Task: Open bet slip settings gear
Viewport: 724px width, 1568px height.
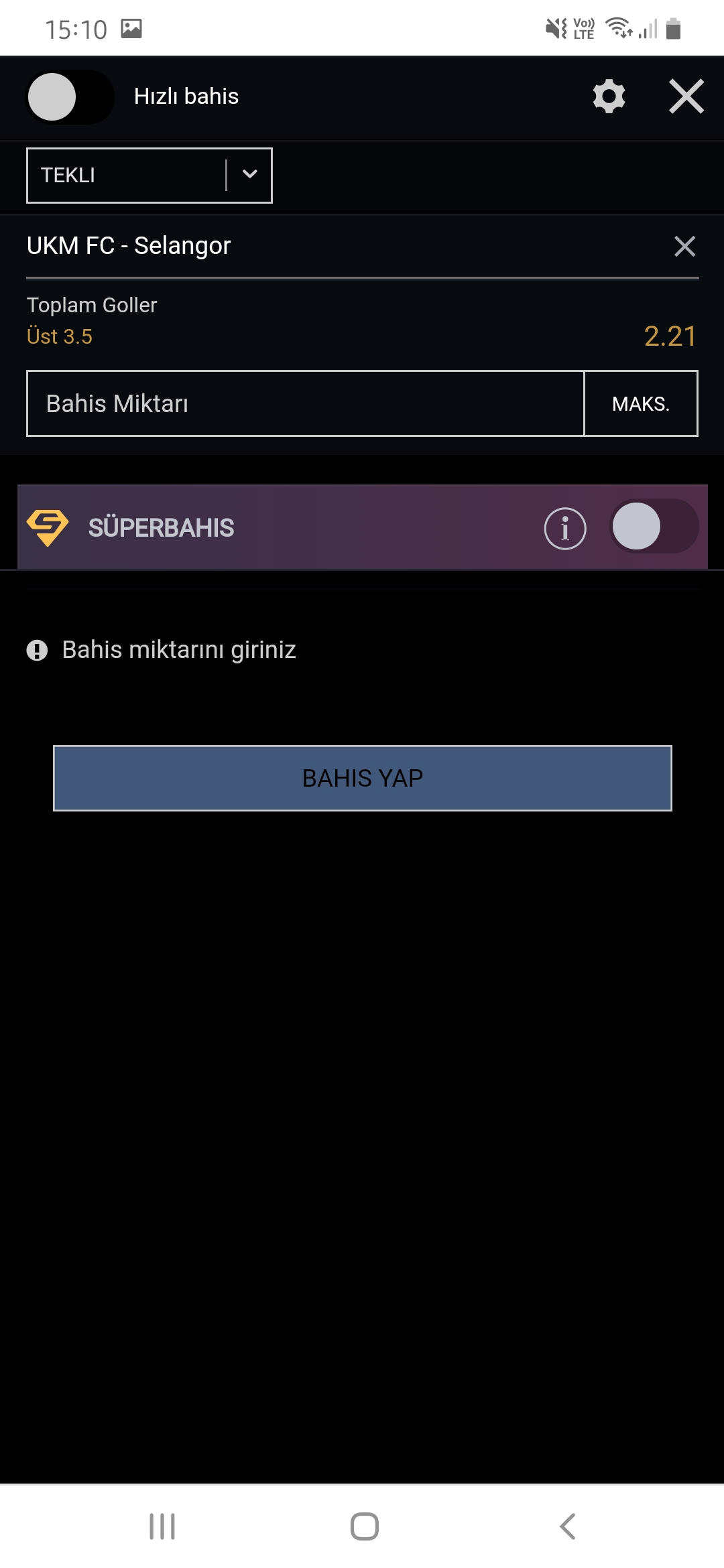Action: click(x=609, y=96)
